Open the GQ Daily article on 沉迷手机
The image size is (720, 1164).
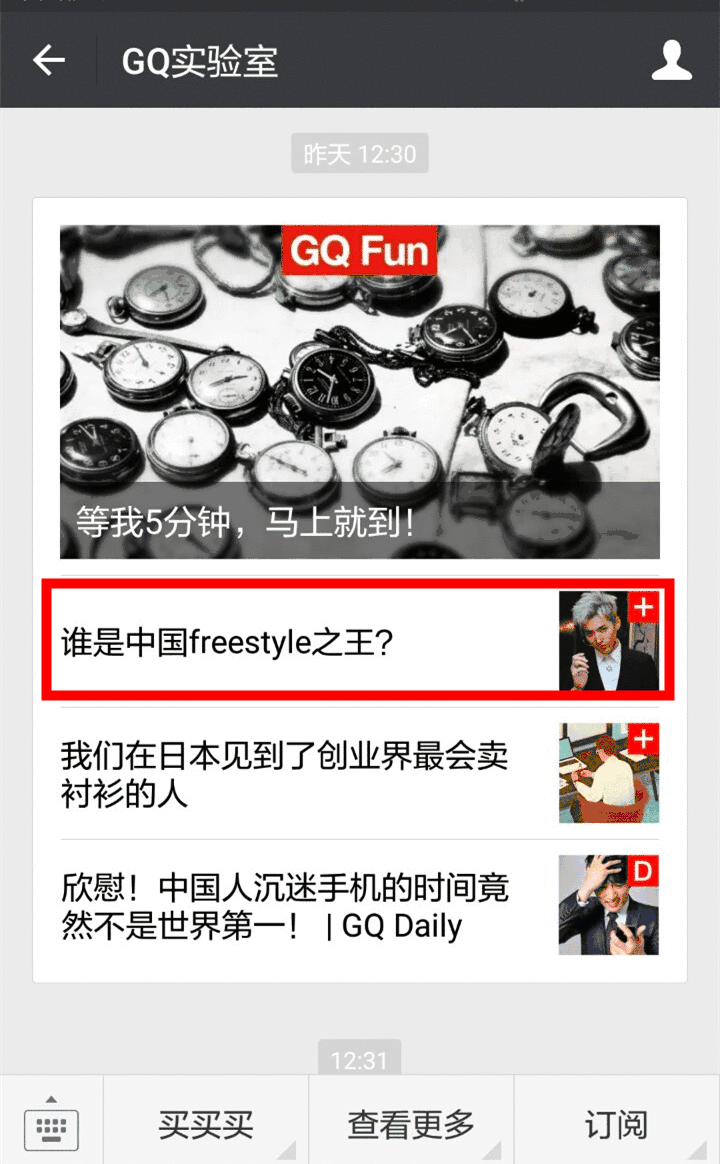(300, 906)
